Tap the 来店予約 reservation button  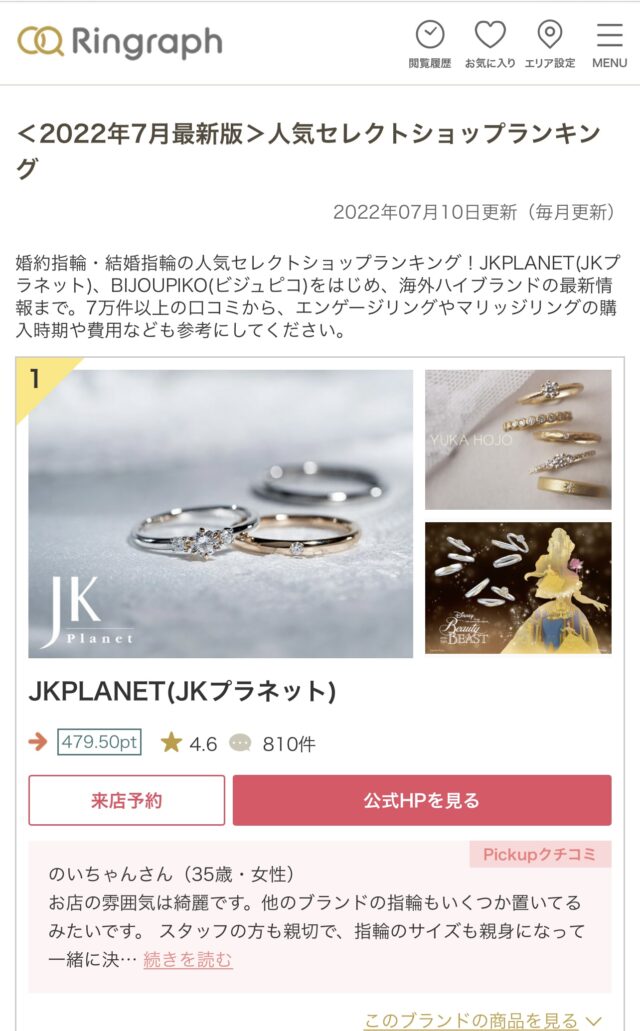coord(127,800)
